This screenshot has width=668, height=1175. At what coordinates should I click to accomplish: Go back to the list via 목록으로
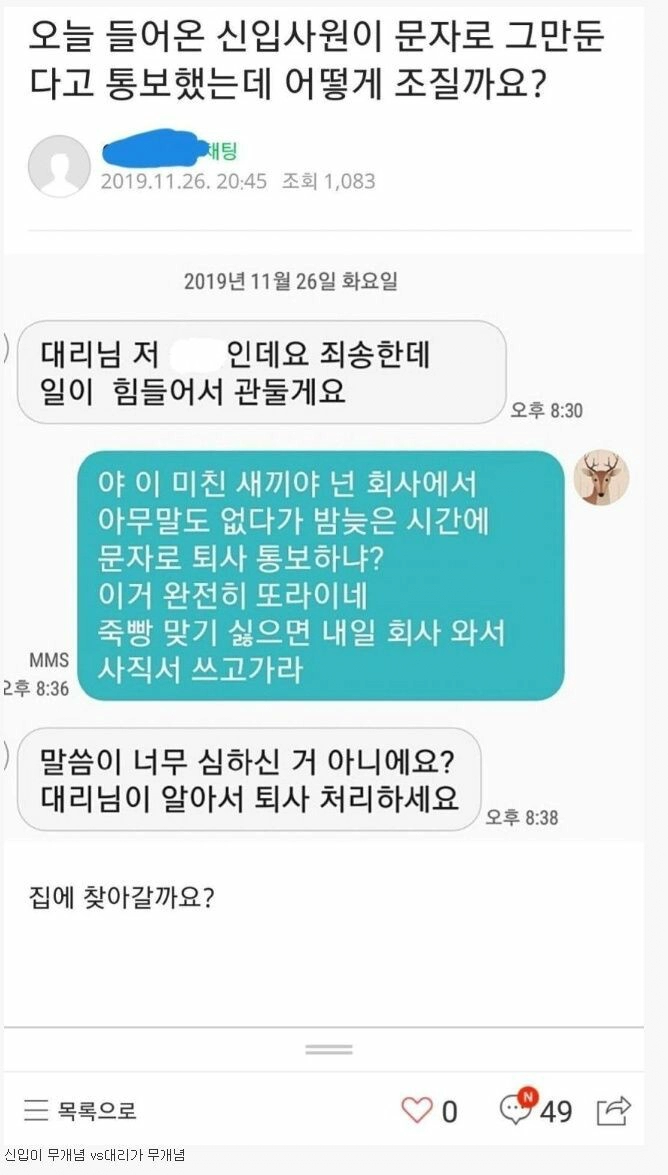[80, 1110]
